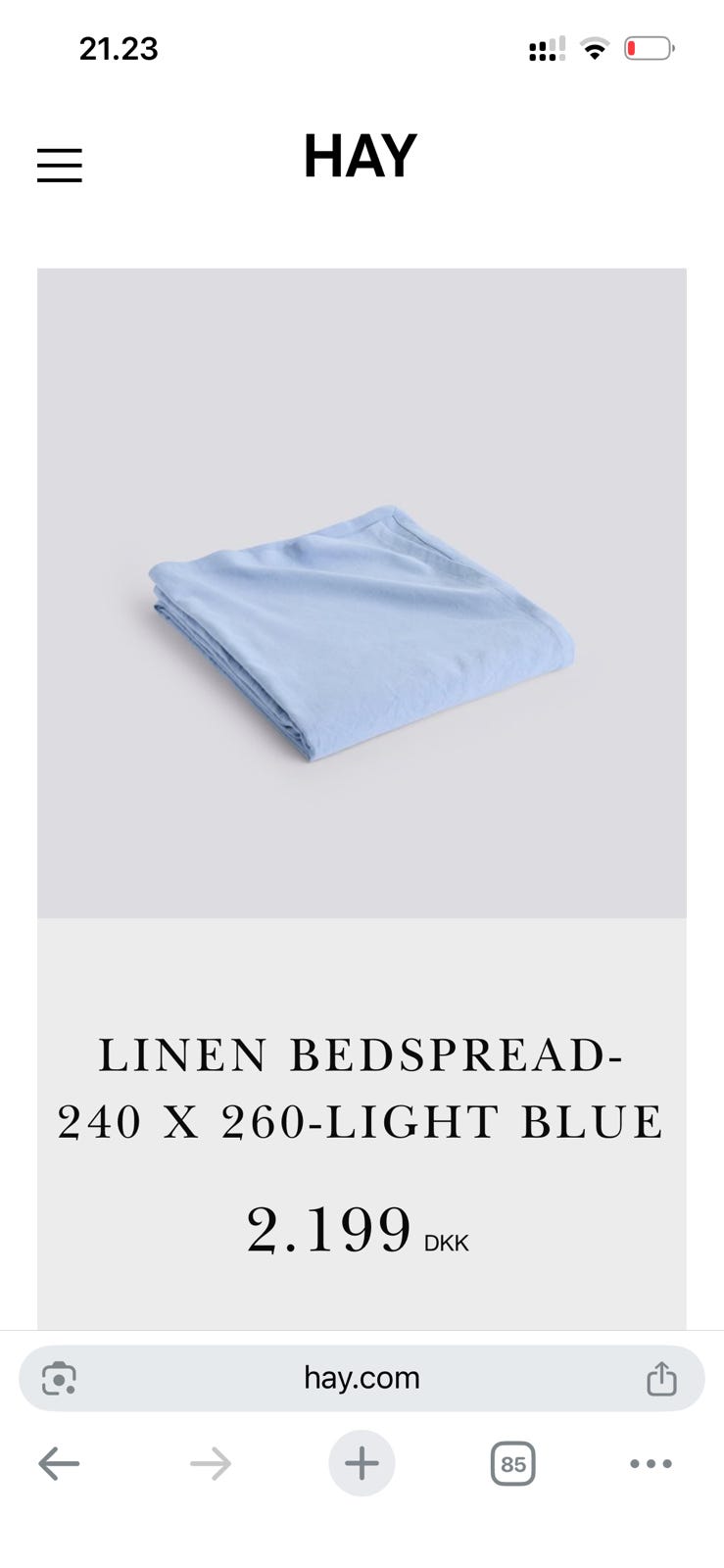Open the browser's three-dot menu
This screenshot has height=1568, width=724.
(651, 1464)
